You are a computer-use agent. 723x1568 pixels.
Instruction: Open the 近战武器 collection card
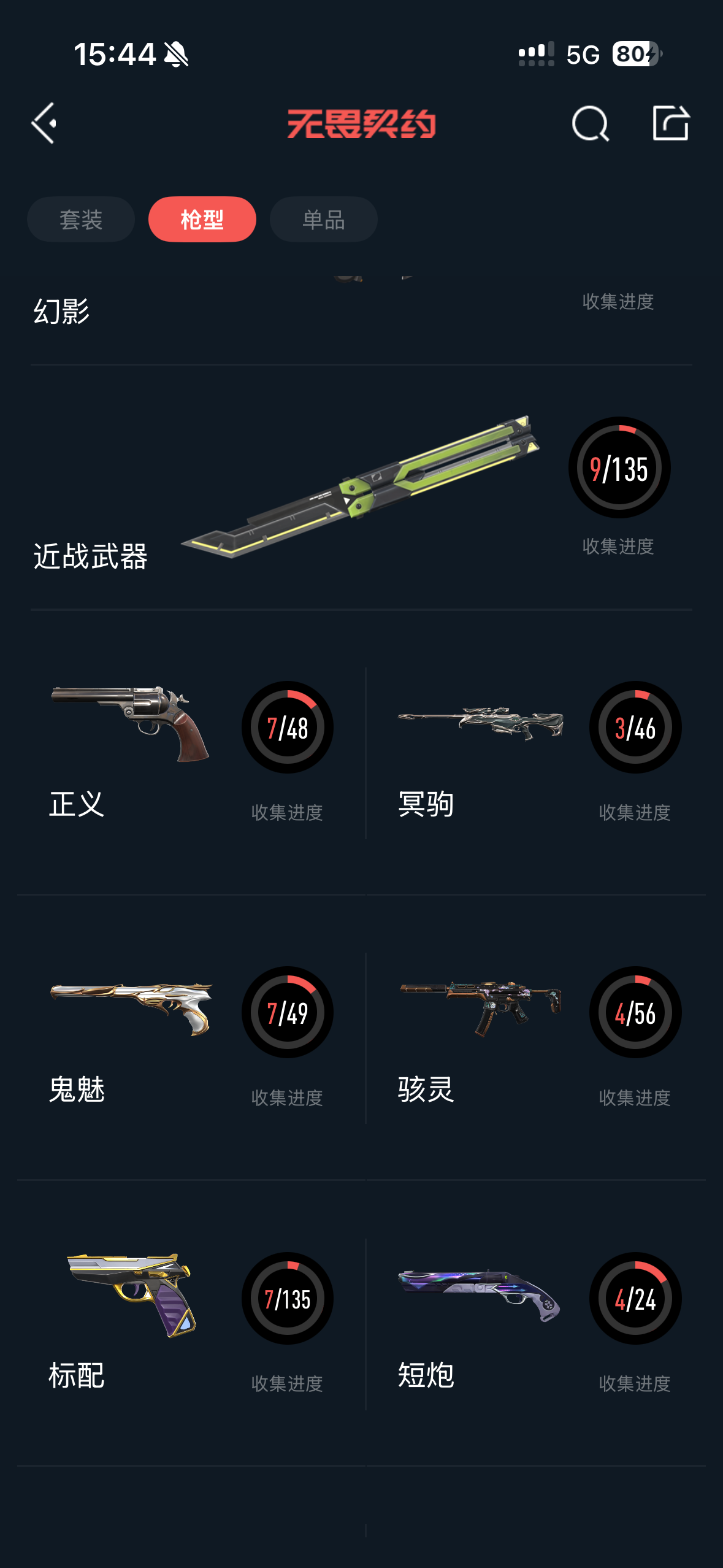(361, 488)
